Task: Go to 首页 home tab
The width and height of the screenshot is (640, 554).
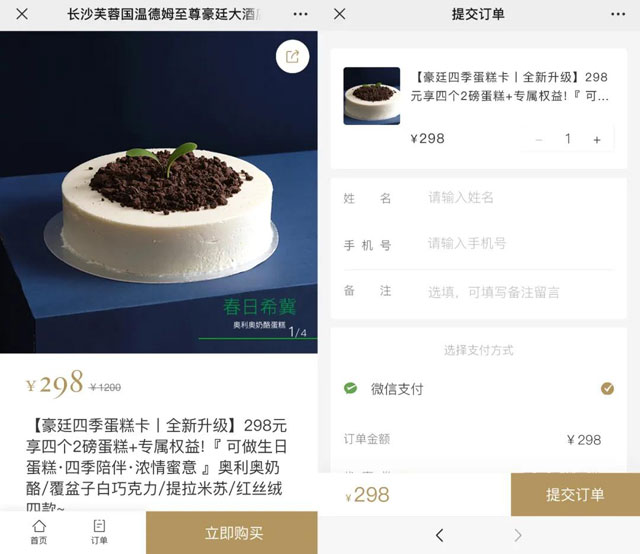Action: (39, 532)
